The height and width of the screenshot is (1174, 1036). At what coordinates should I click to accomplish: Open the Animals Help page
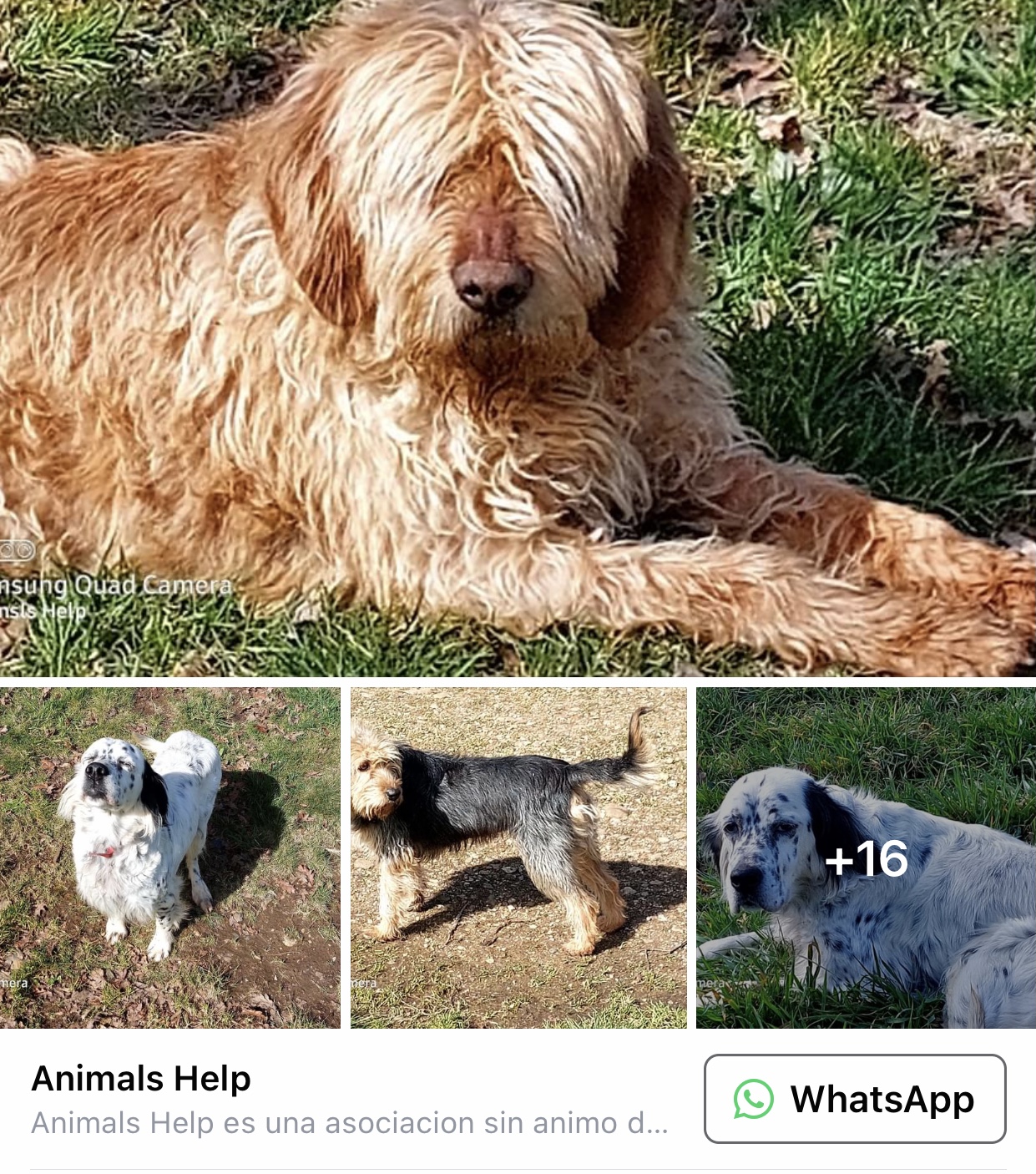142,1079
